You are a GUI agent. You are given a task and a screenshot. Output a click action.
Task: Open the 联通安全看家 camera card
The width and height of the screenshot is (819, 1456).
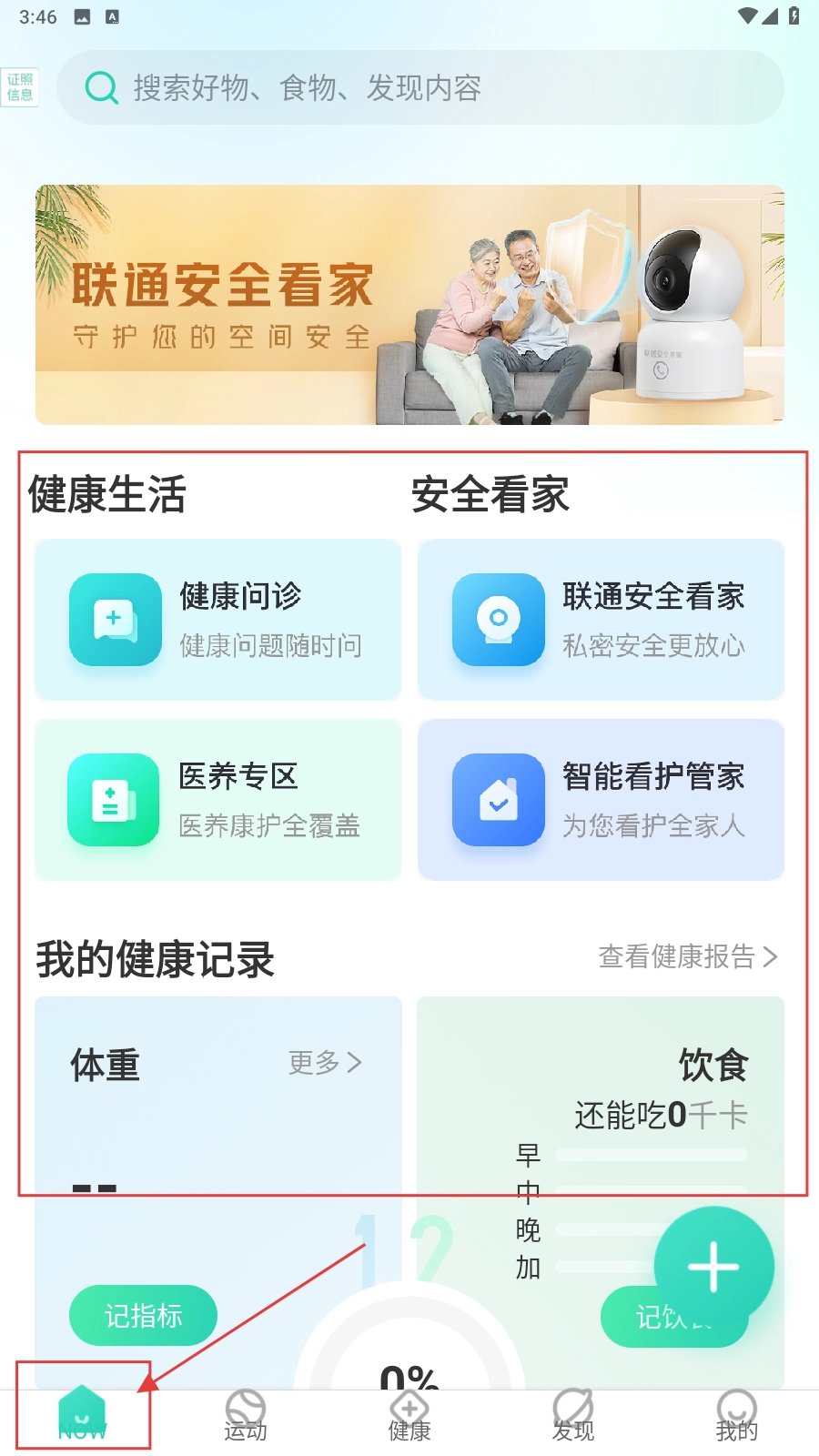[601, 620]
